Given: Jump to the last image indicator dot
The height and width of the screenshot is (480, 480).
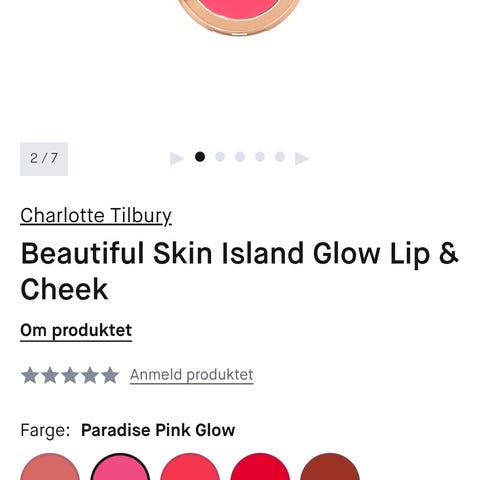Looking at the screenshot, I should 280,157.
